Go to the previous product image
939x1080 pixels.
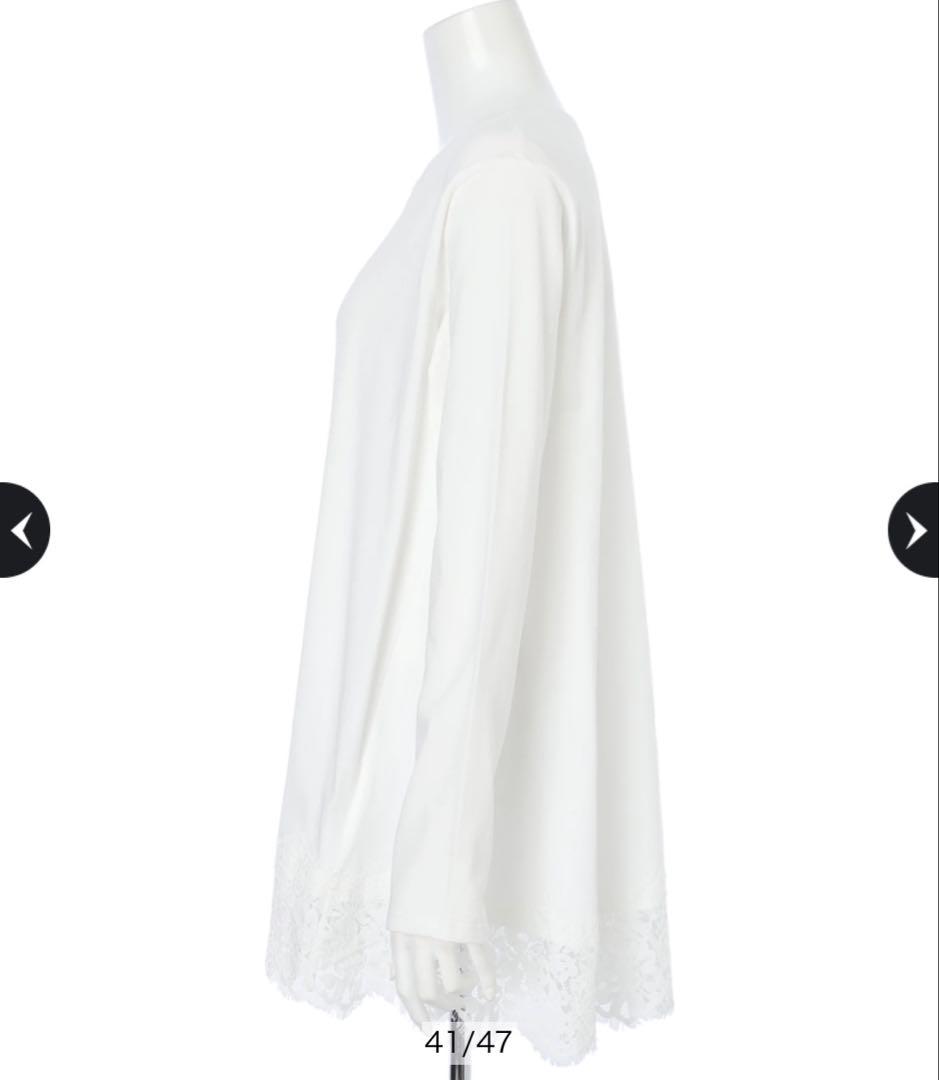pos(22,530)
